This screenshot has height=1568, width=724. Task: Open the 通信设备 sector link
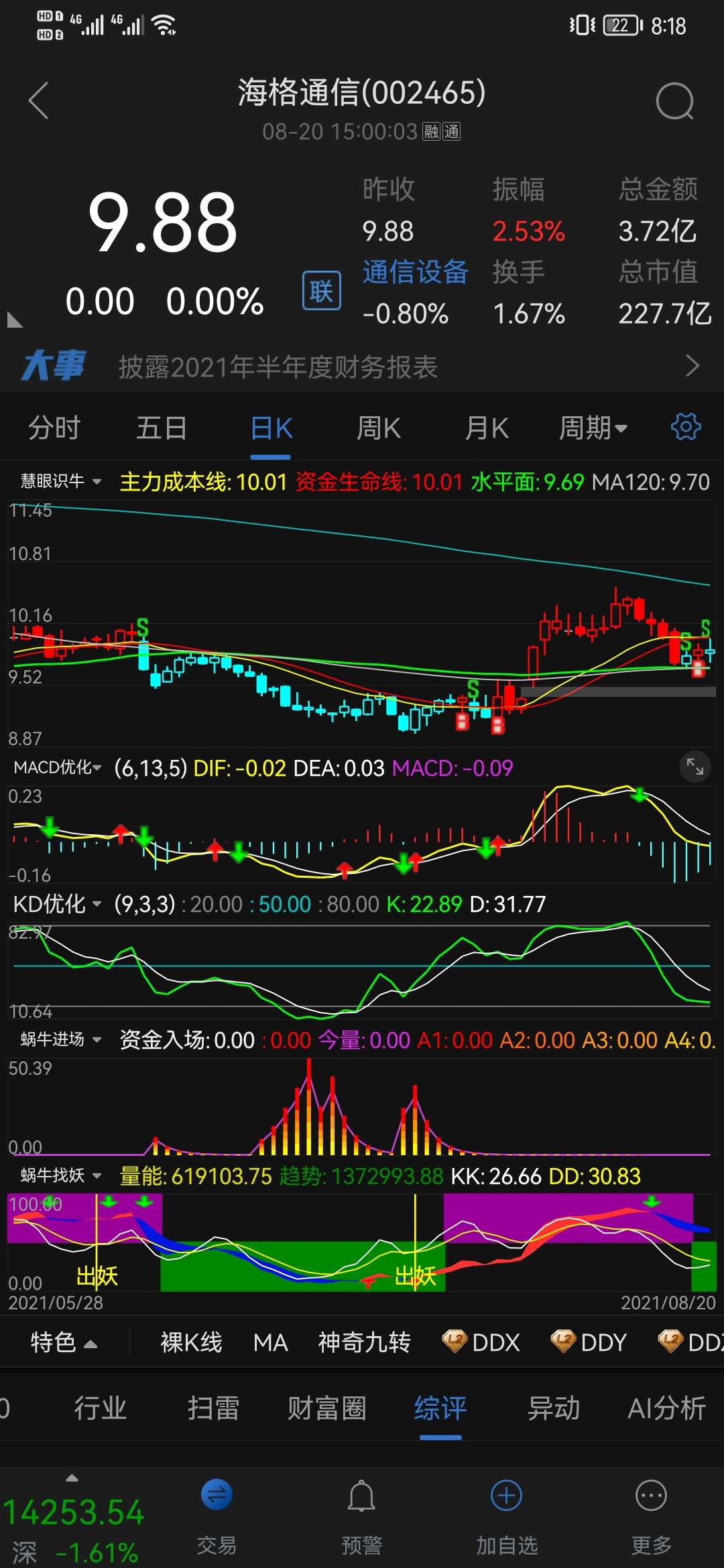(415, 272)
